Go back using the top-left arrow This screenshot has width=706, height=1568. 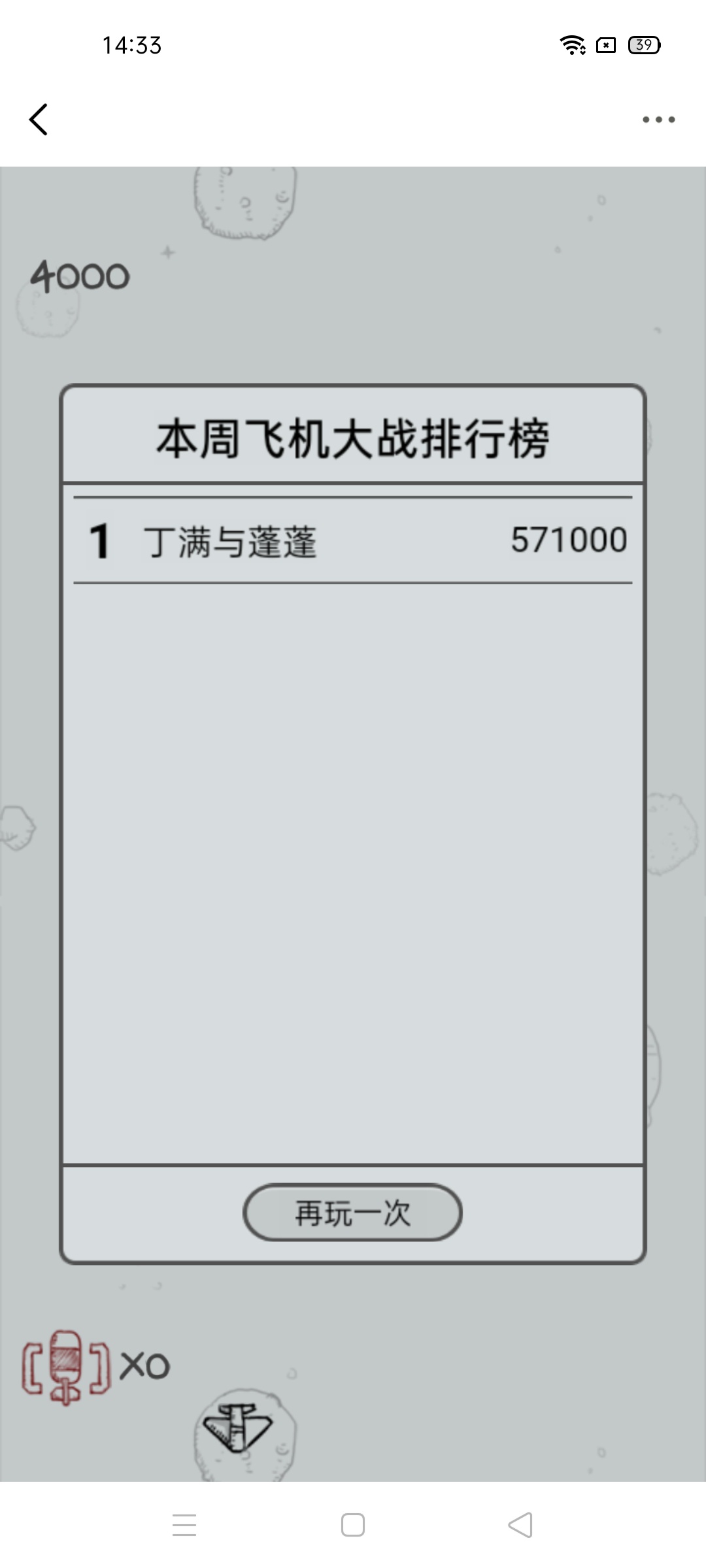[x=39, y=120]
